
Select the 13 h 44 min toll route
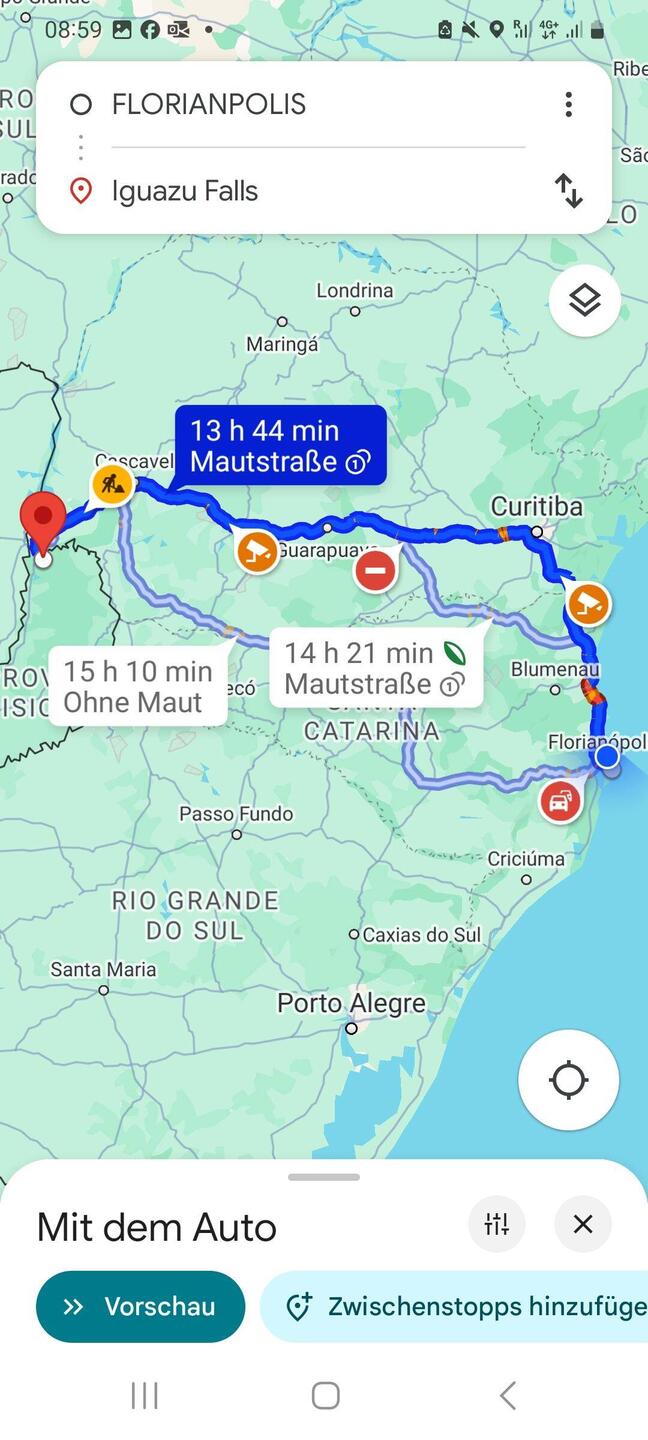[x=280, y=446]
